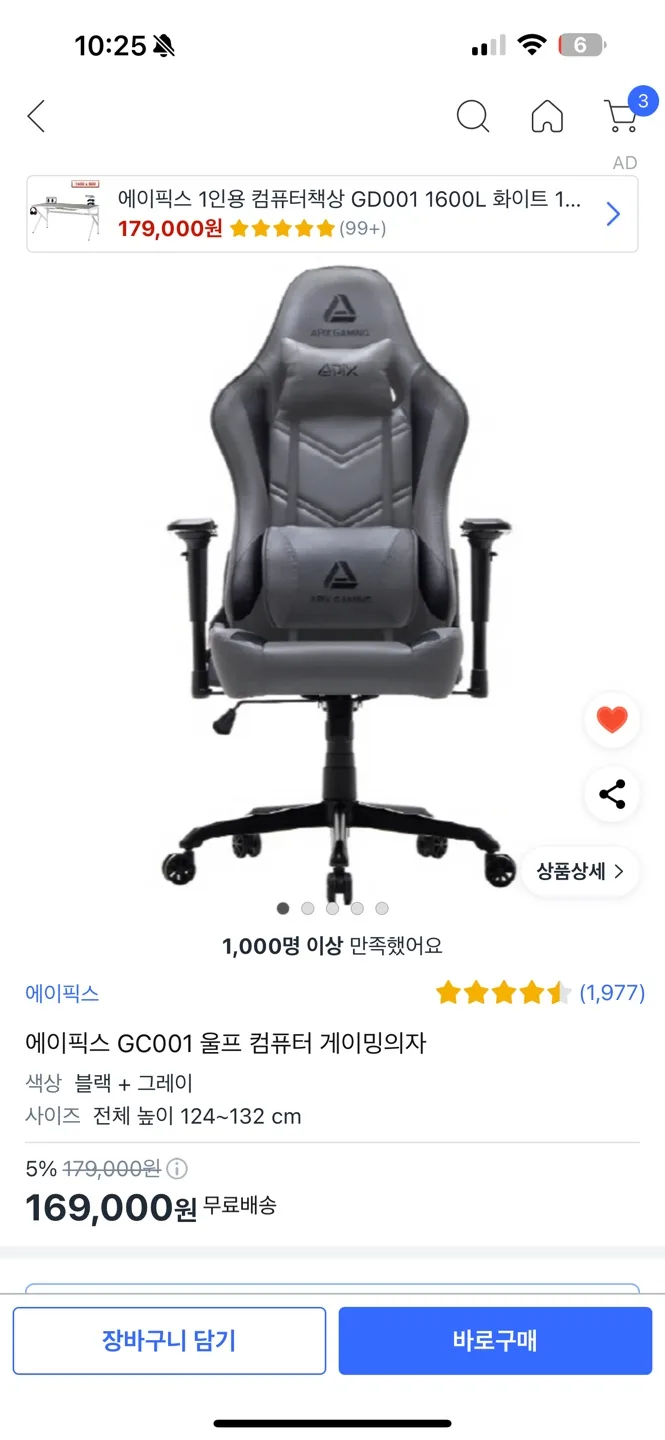Image resolution: width=665 pixels, height=1440 pixels.
Task: Open the search icon
Action: [x=472, y=117]
